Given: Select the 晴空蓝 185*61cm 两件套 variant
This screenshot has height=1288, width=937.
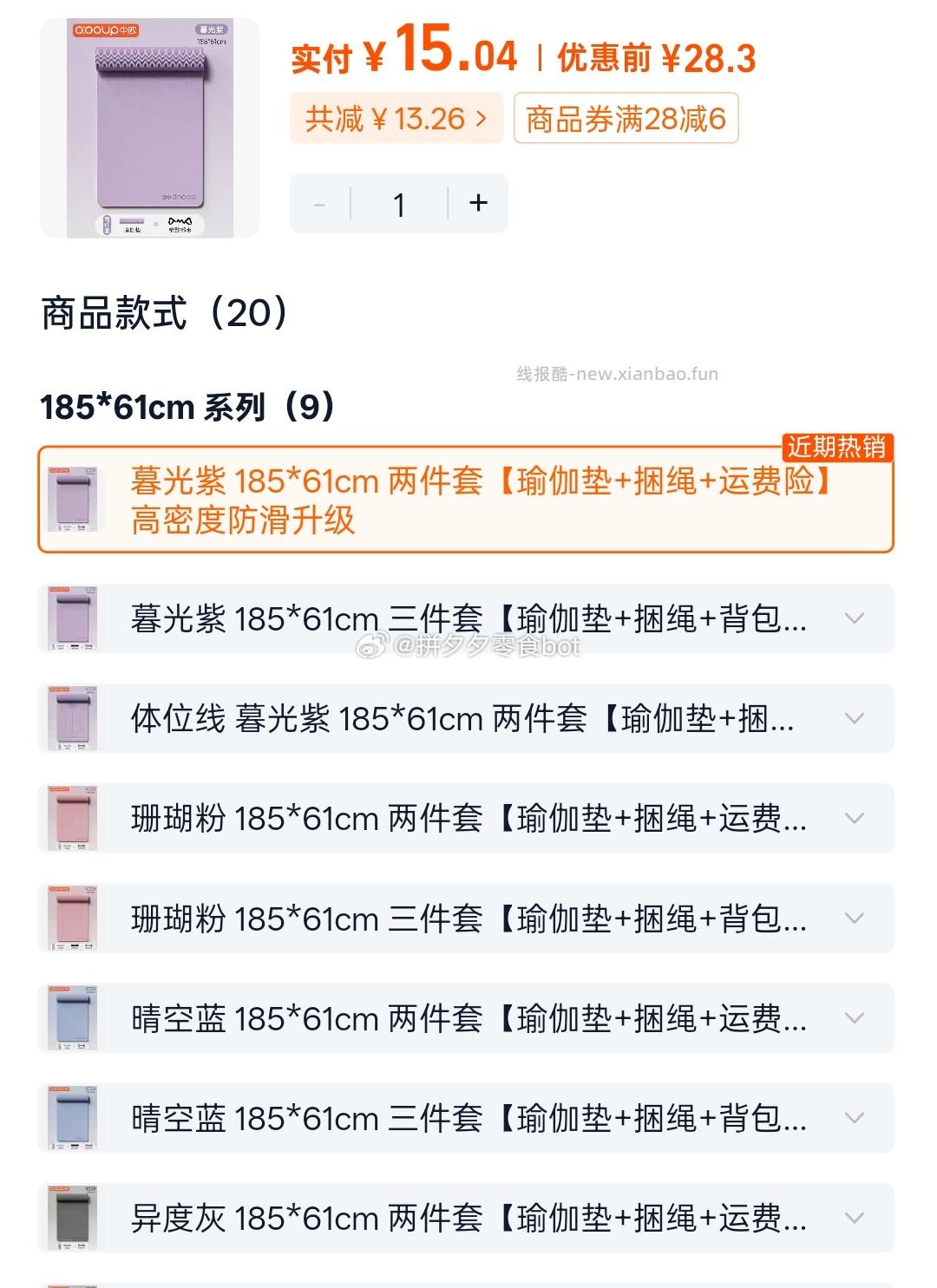Looking at the screenshot, I should click(434, 1018).
